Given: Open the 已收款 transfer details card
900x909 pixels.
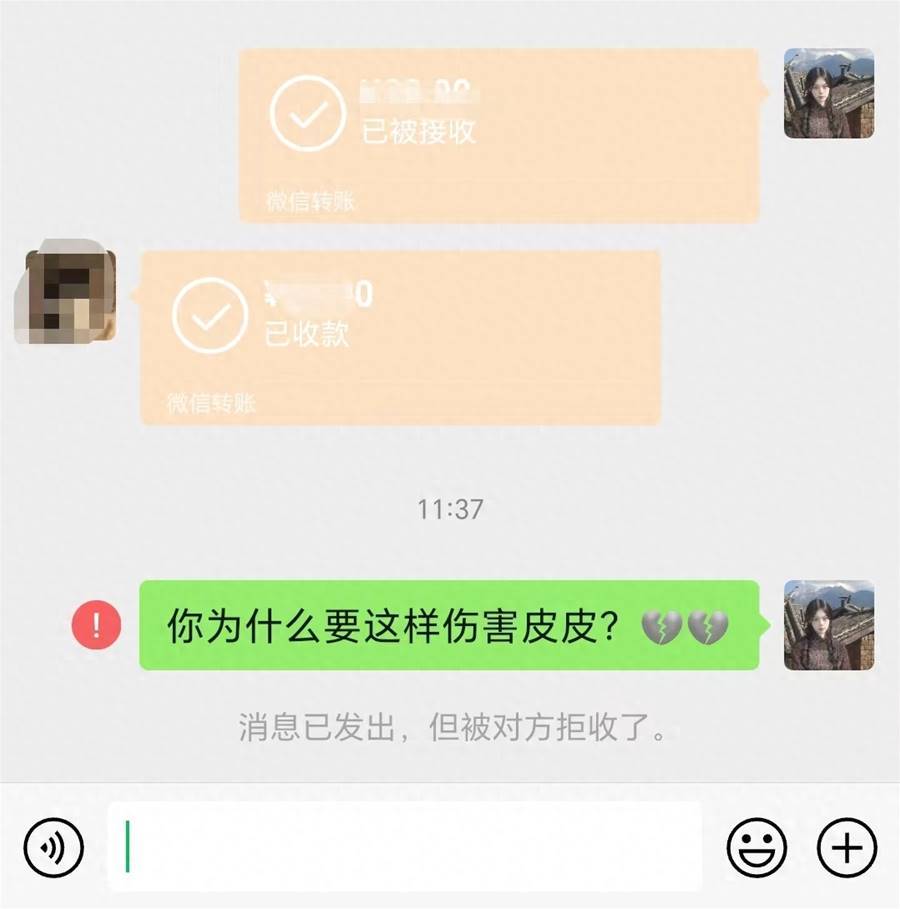Looking at the screenshot, I should [400, 336].
